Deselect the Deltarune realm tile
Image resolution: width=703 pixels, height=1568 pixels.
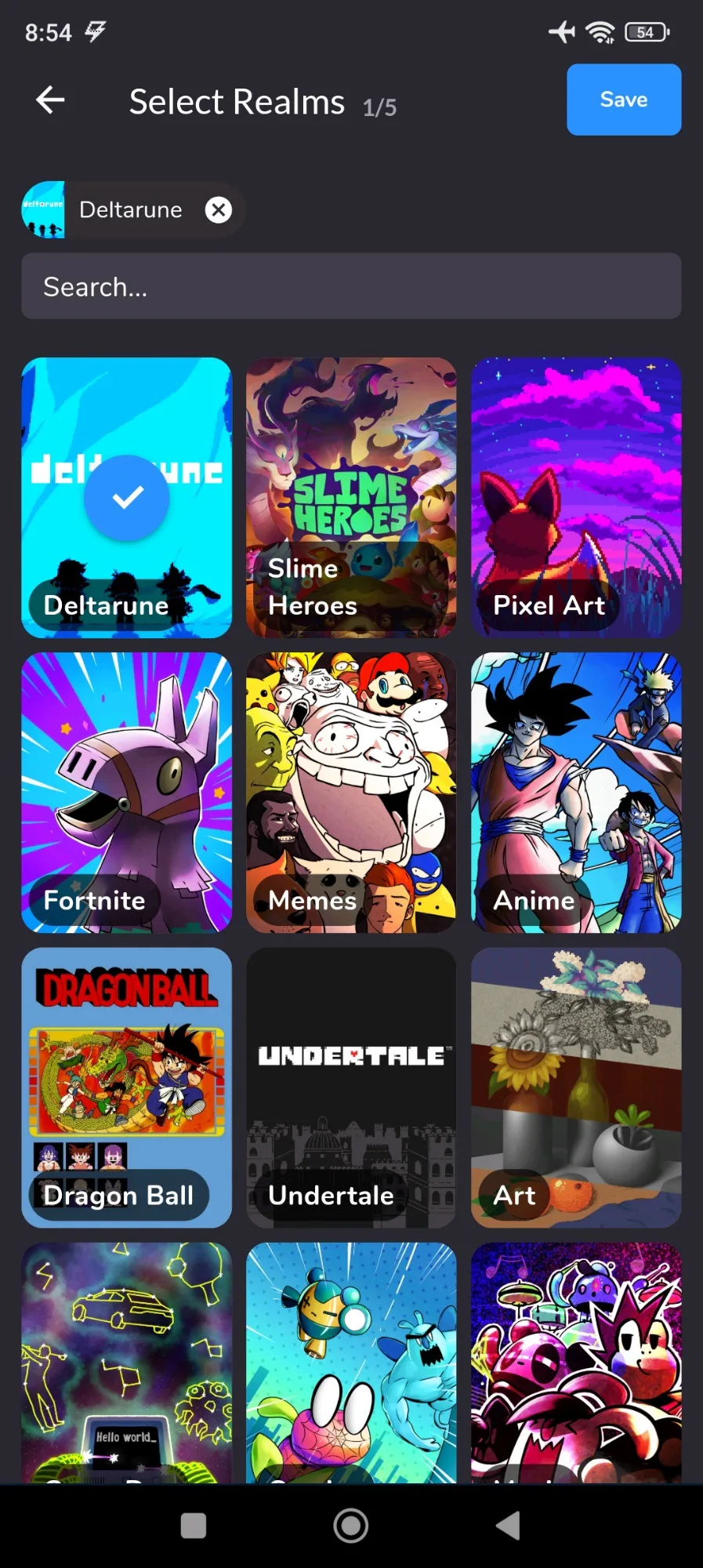pyautogui.click(x=127, y=498)
